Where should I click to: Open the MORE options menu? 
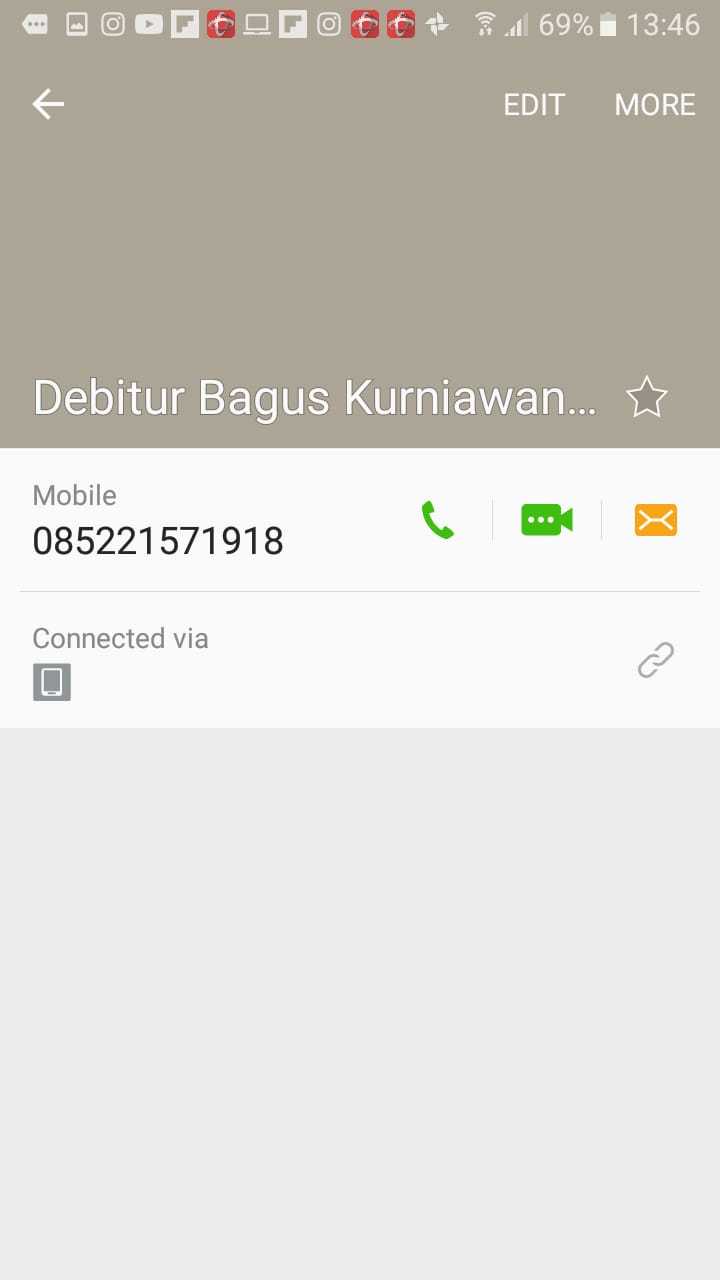coord(655,105)
